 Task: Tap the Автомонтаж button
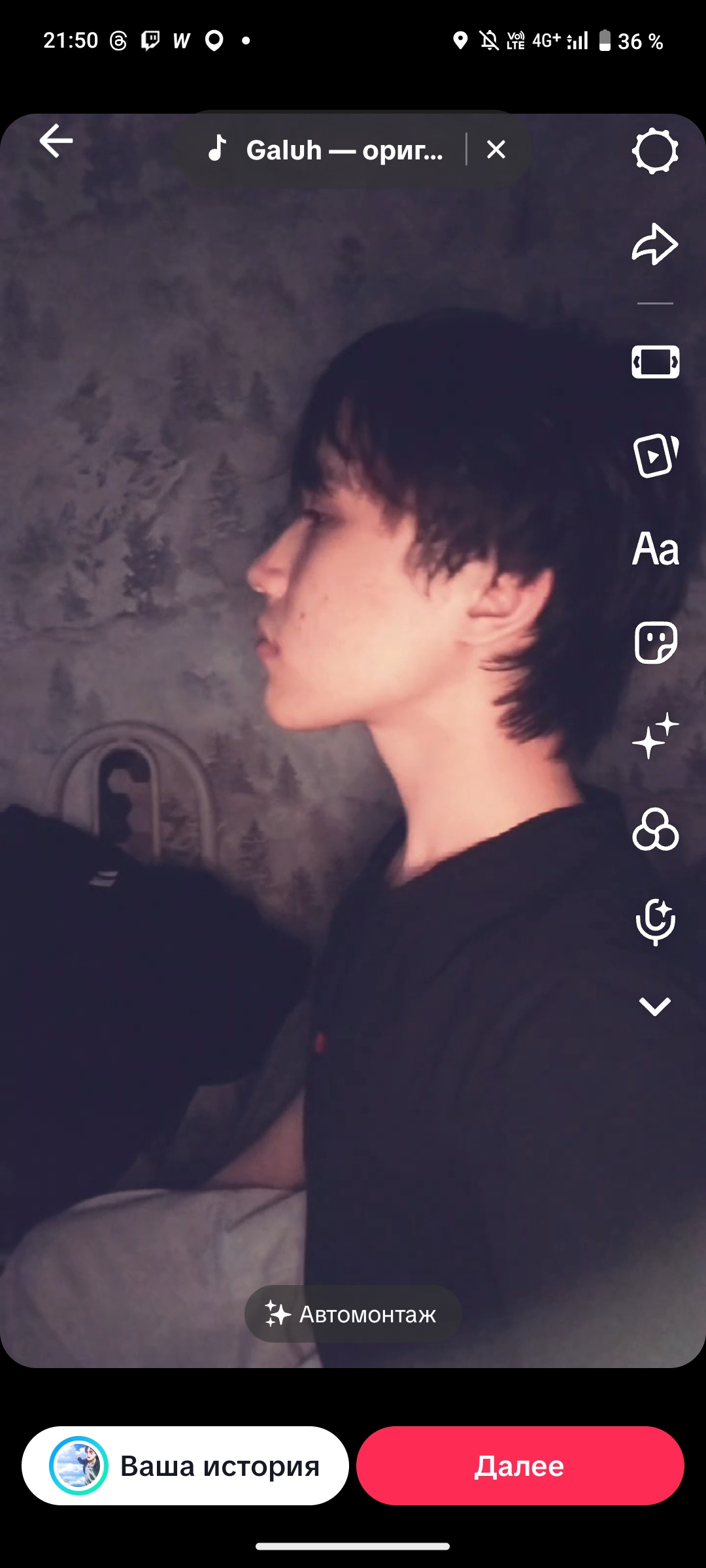click(x=353, y=1314)
